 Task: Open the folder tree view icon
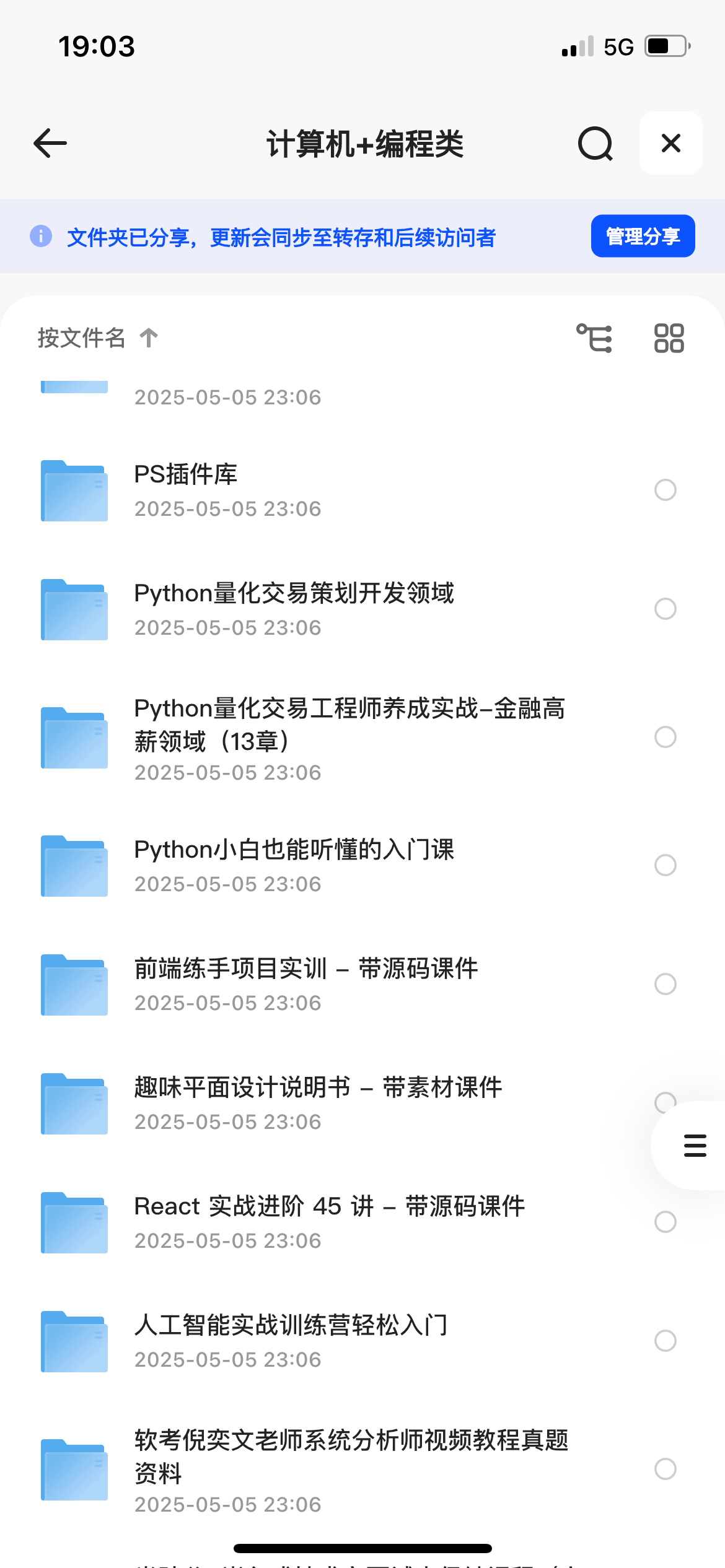(x=594, y=338)
